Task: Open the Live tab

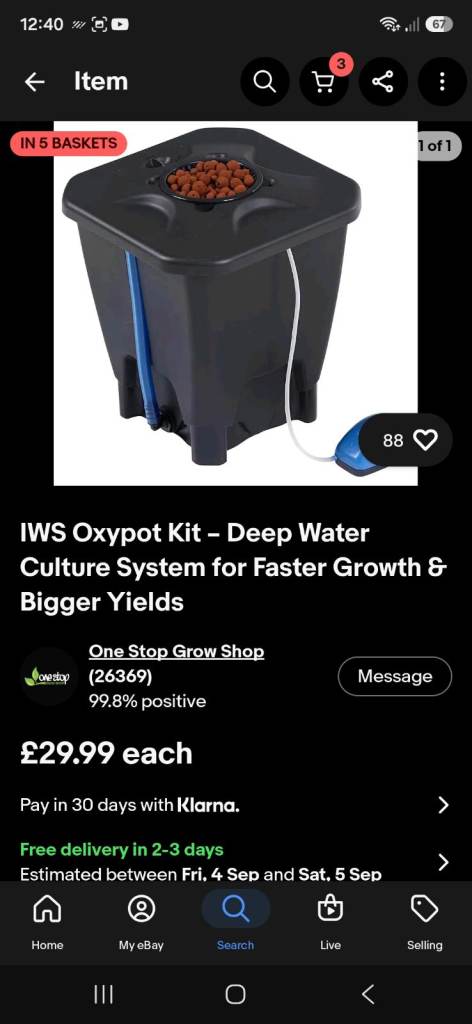Action: (x=330, y=922)
